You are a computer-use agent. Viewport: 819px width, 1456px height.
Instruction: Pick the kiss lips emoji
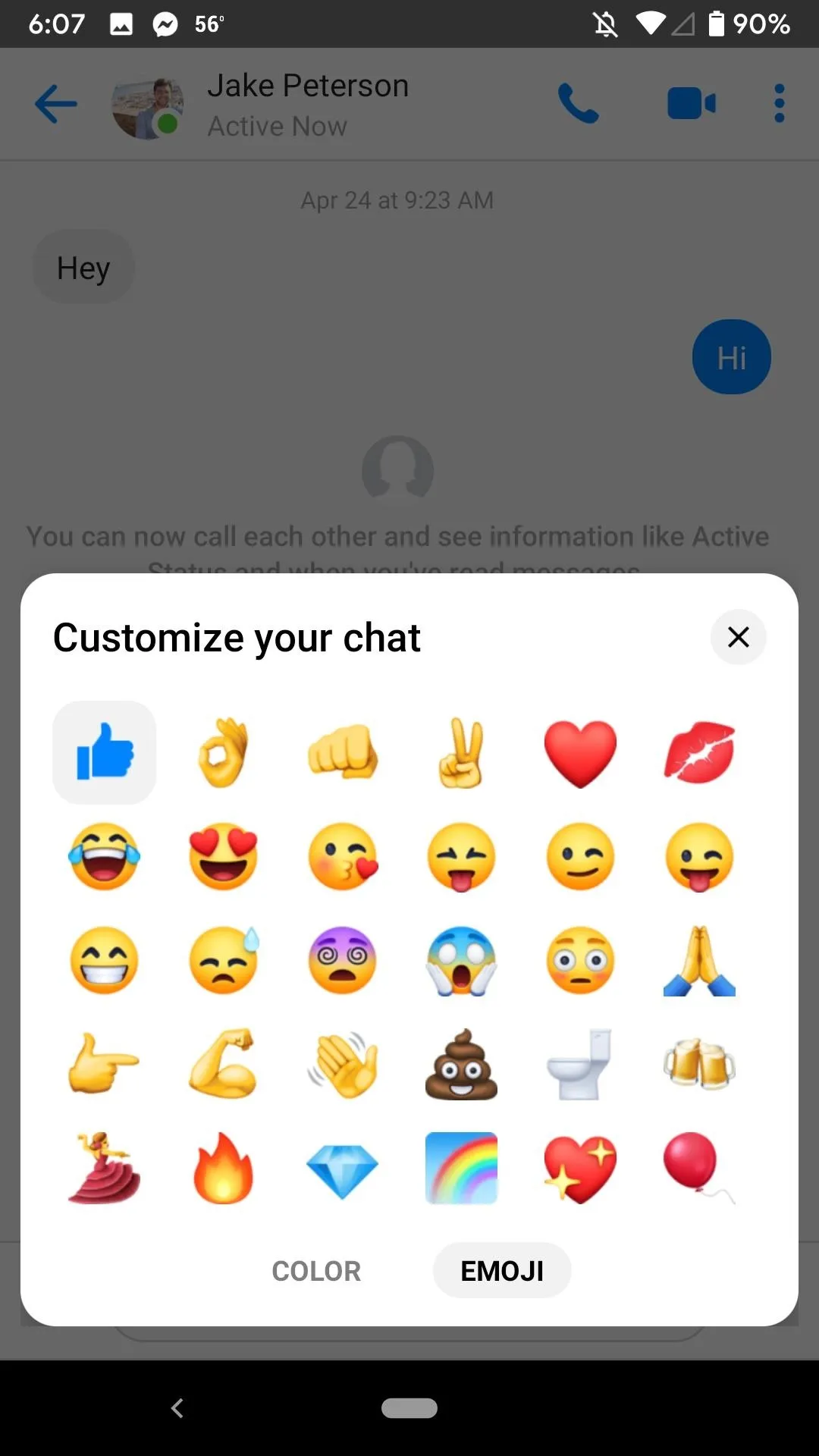point(699,752)
